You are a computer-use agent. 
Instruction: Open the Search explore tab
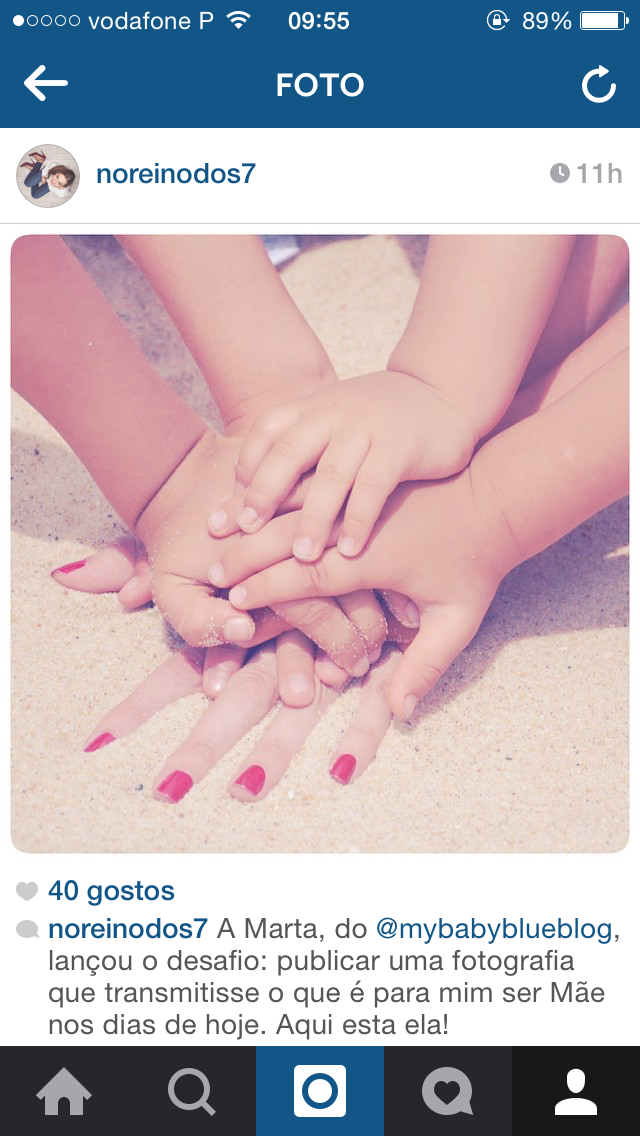192,1091
